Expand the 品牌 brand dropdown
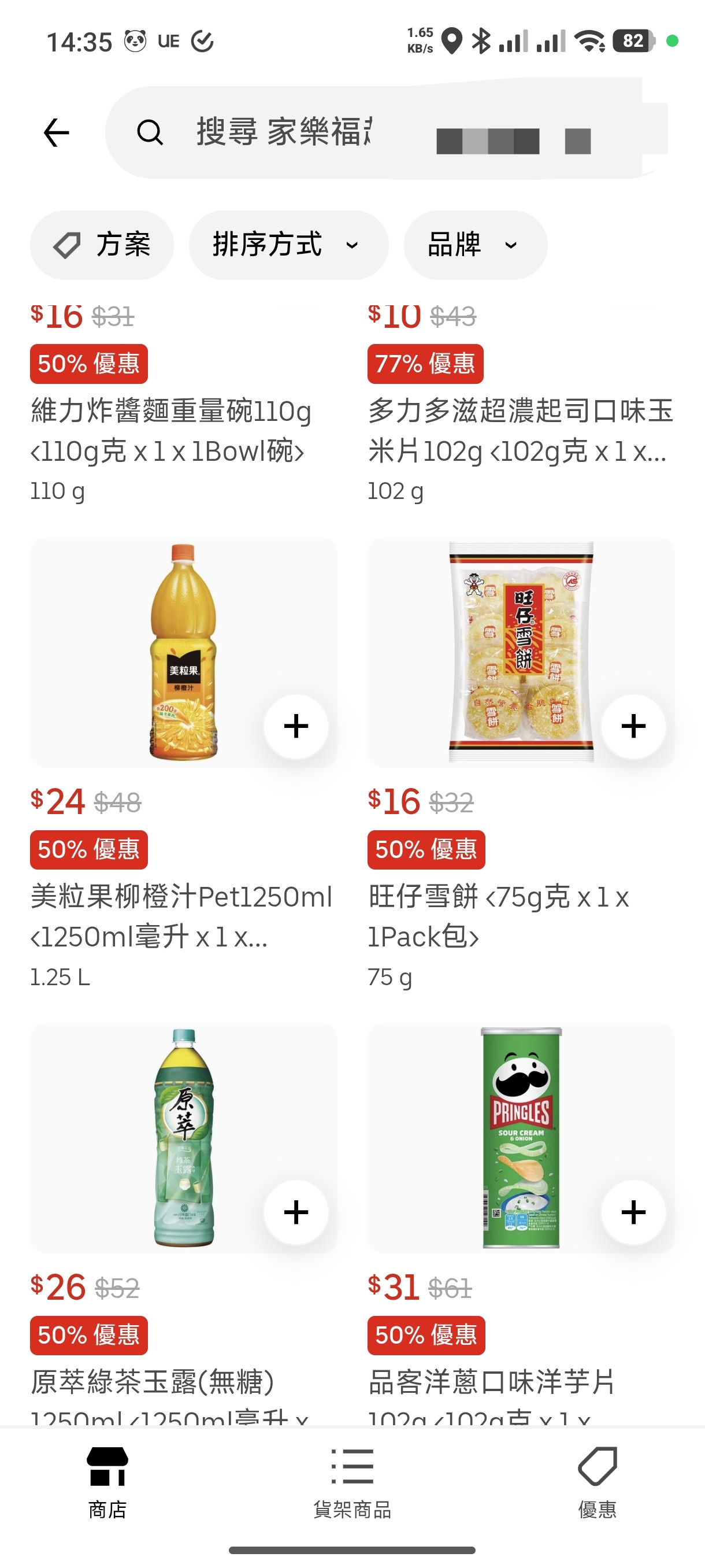 (x=475, y=245)
